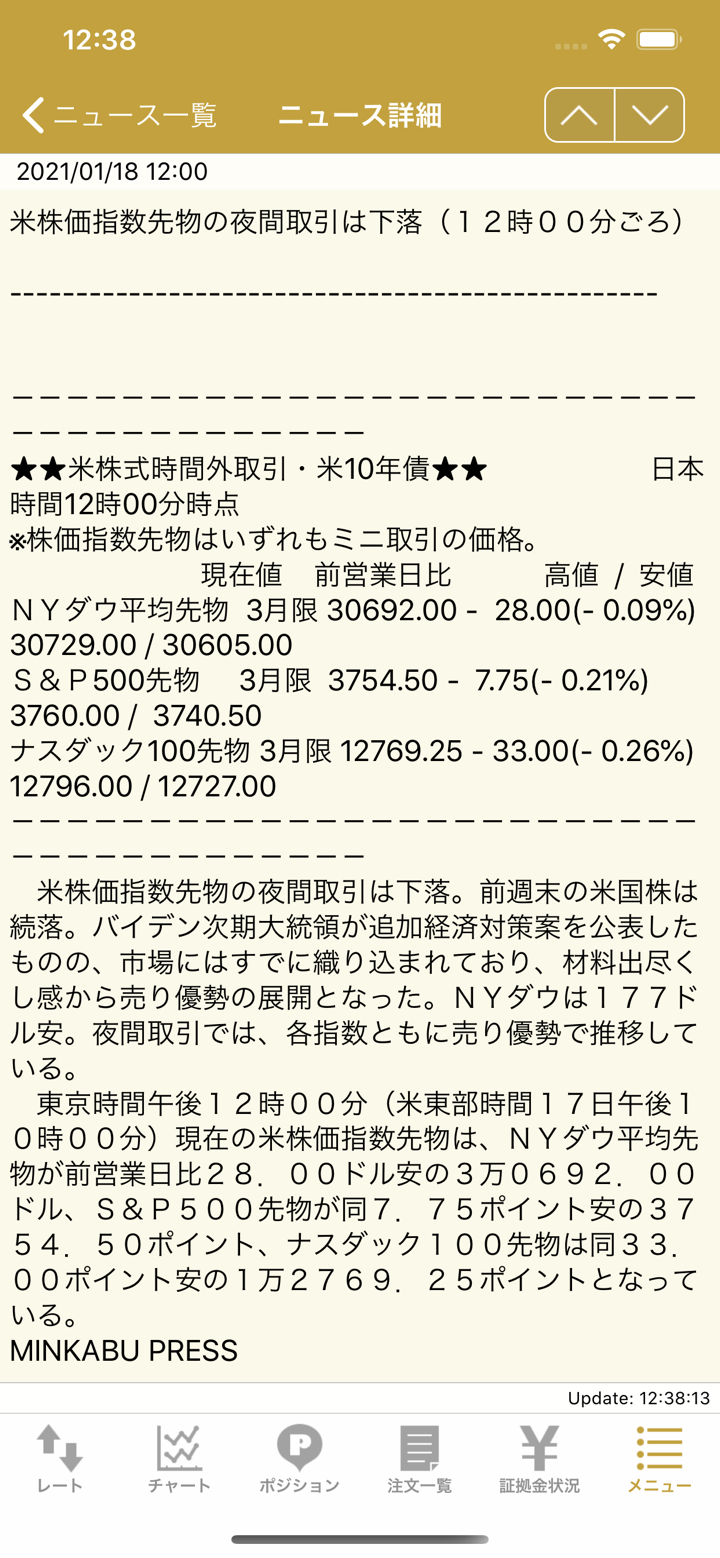720x1558 pixels.
Task: Open the メニュー tab
Action: click(x=659, y=1458)
